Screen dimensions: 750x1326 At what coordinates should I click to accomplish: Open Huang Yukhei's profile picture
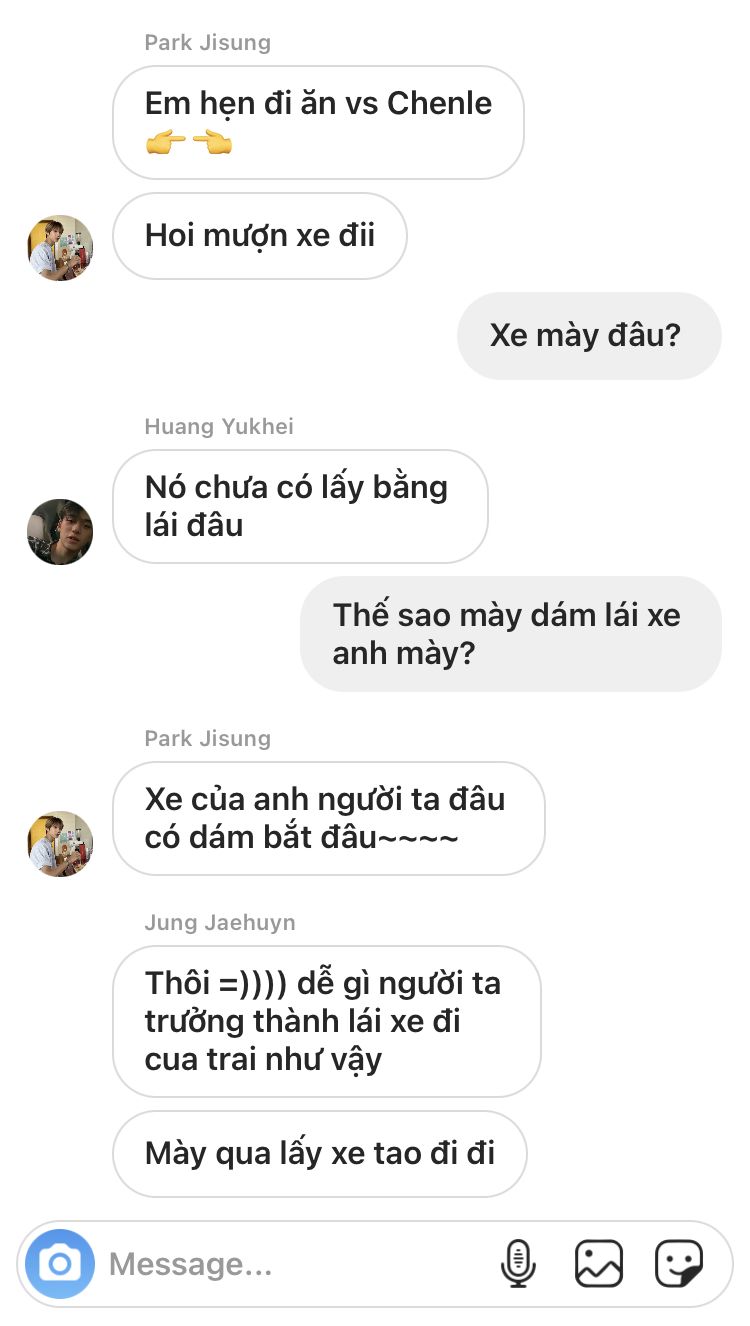pyautogui.click(x=60, y=532)
